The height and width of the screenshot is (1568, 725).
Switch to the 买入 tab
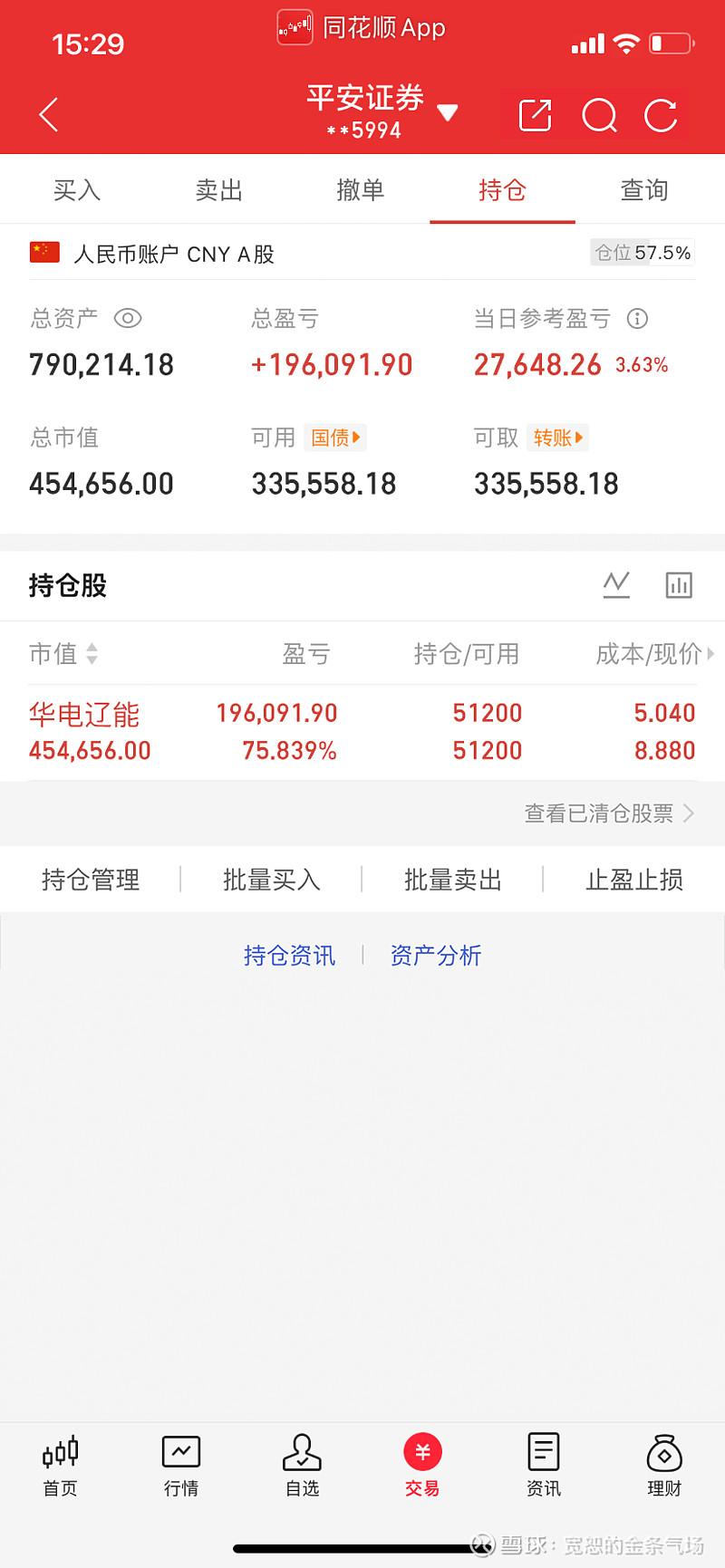[x=77, y=190]
